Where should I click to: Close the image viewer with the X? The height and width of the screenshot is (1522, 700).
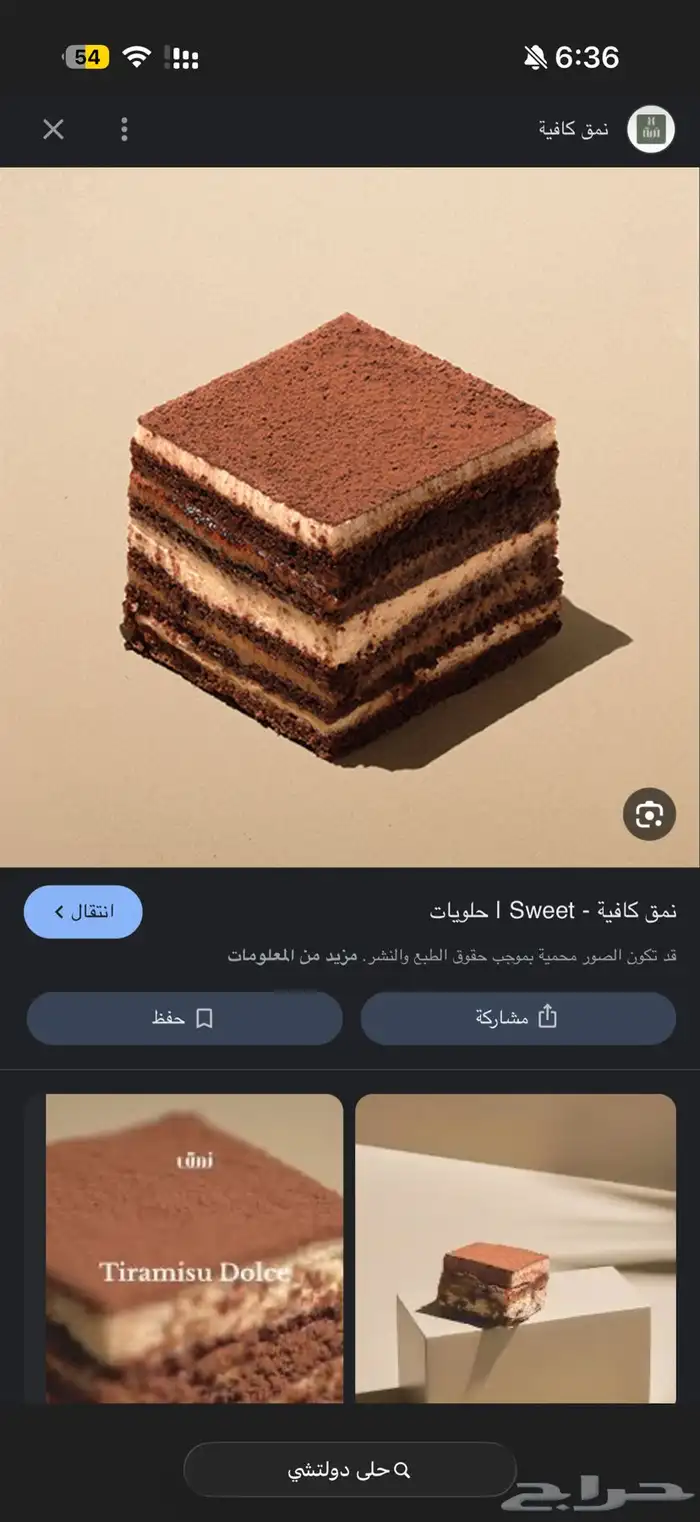click(53, 129)
